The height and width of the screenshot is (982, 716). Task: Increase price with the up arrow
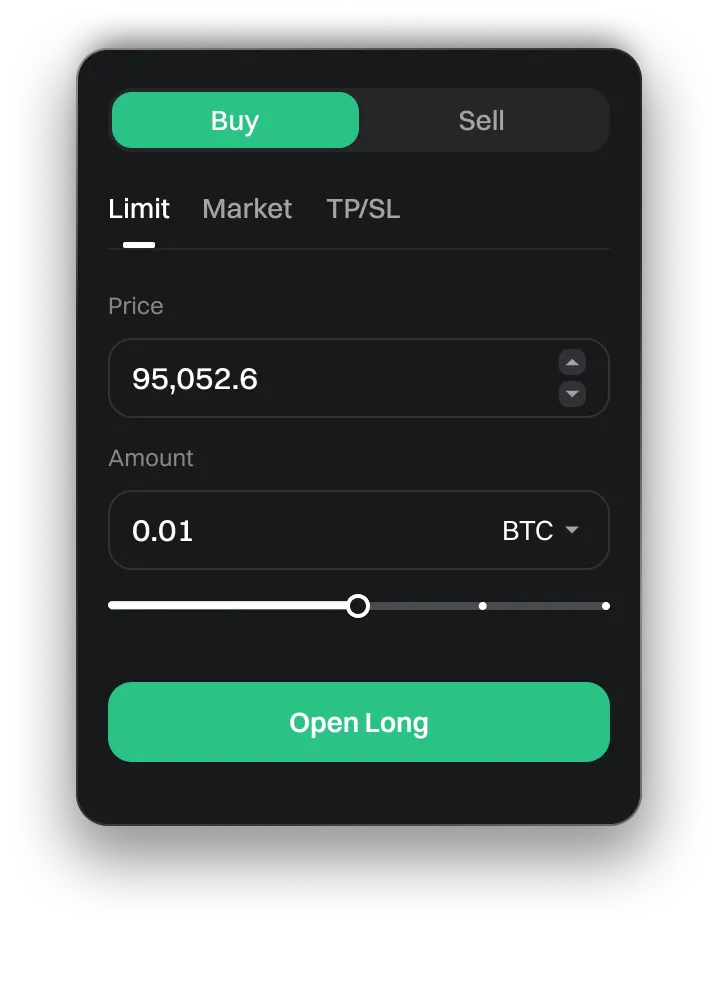tap(572, 362)
